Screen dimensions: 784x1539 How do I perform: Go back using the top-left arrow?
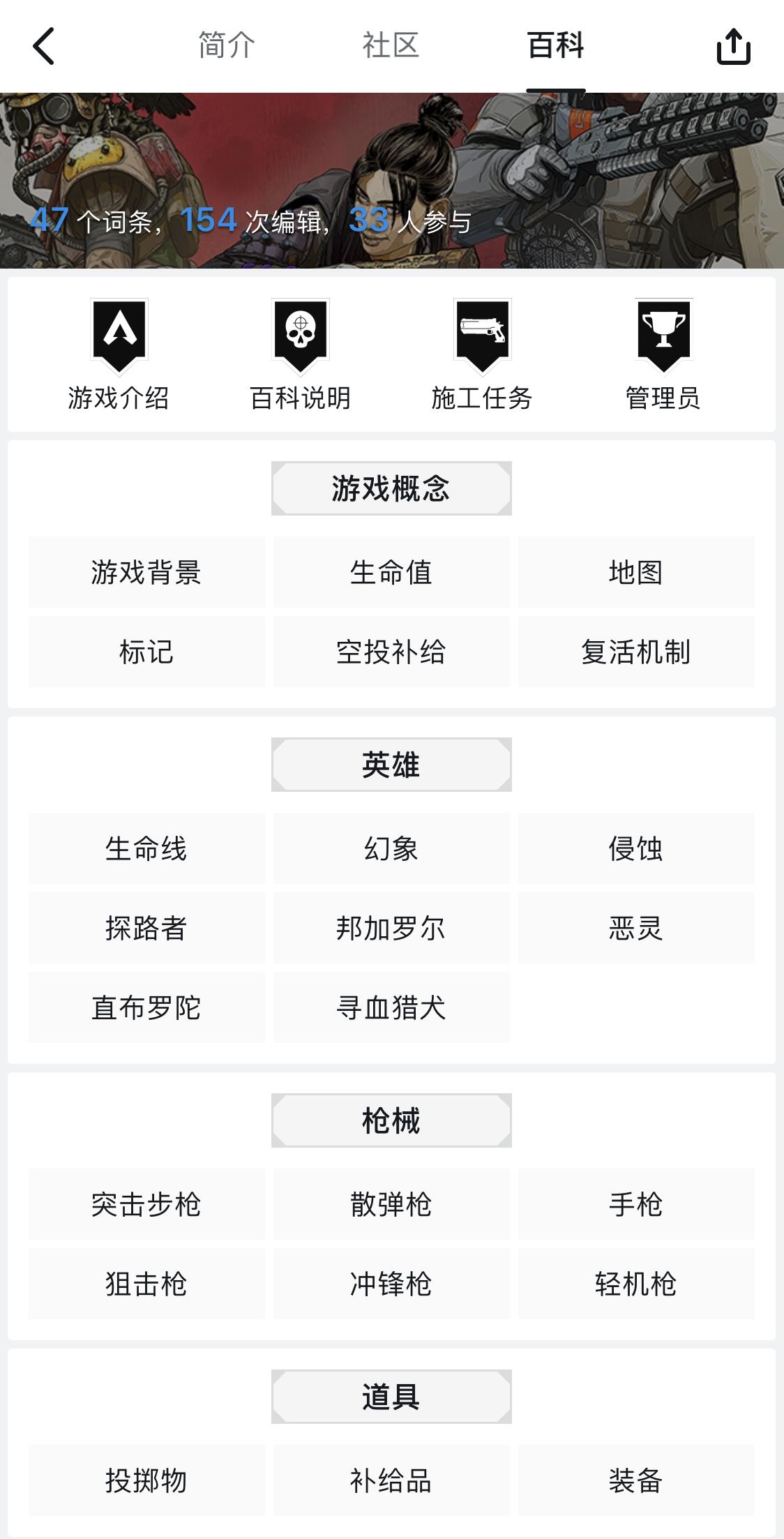point(43,47)
